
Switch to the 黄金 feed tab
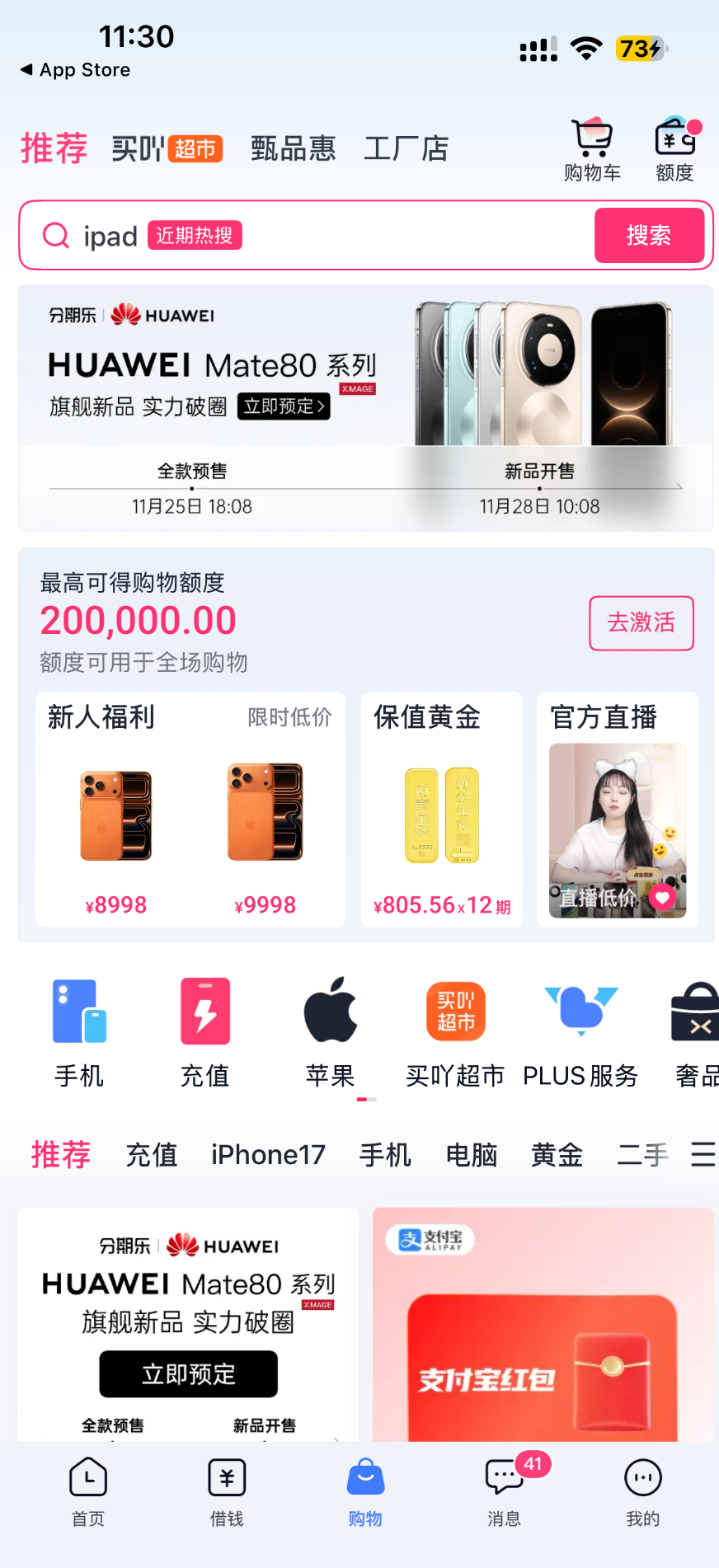(x=557, y=1155)
